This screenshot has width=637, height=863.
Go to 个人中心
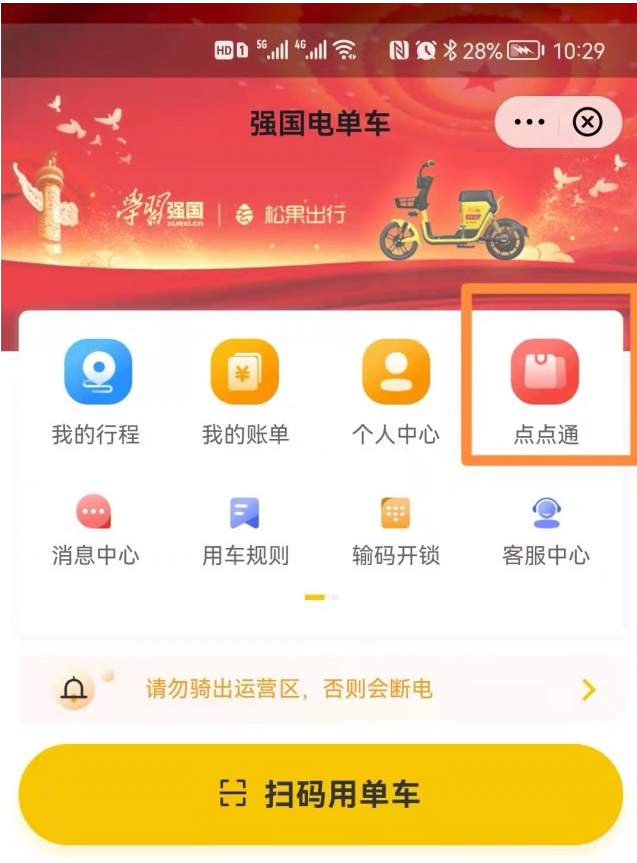[x=396, y=391]
